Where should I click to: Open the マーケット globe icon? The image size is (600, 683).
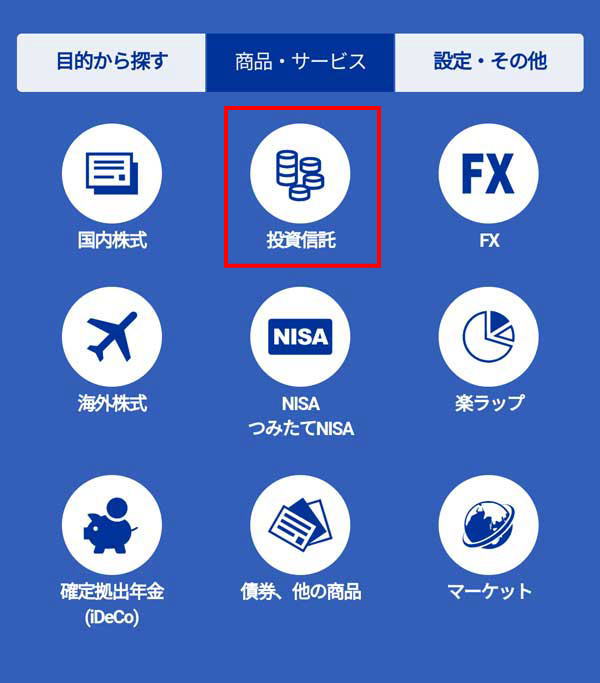pyautogui.click(x=488, y=525)
